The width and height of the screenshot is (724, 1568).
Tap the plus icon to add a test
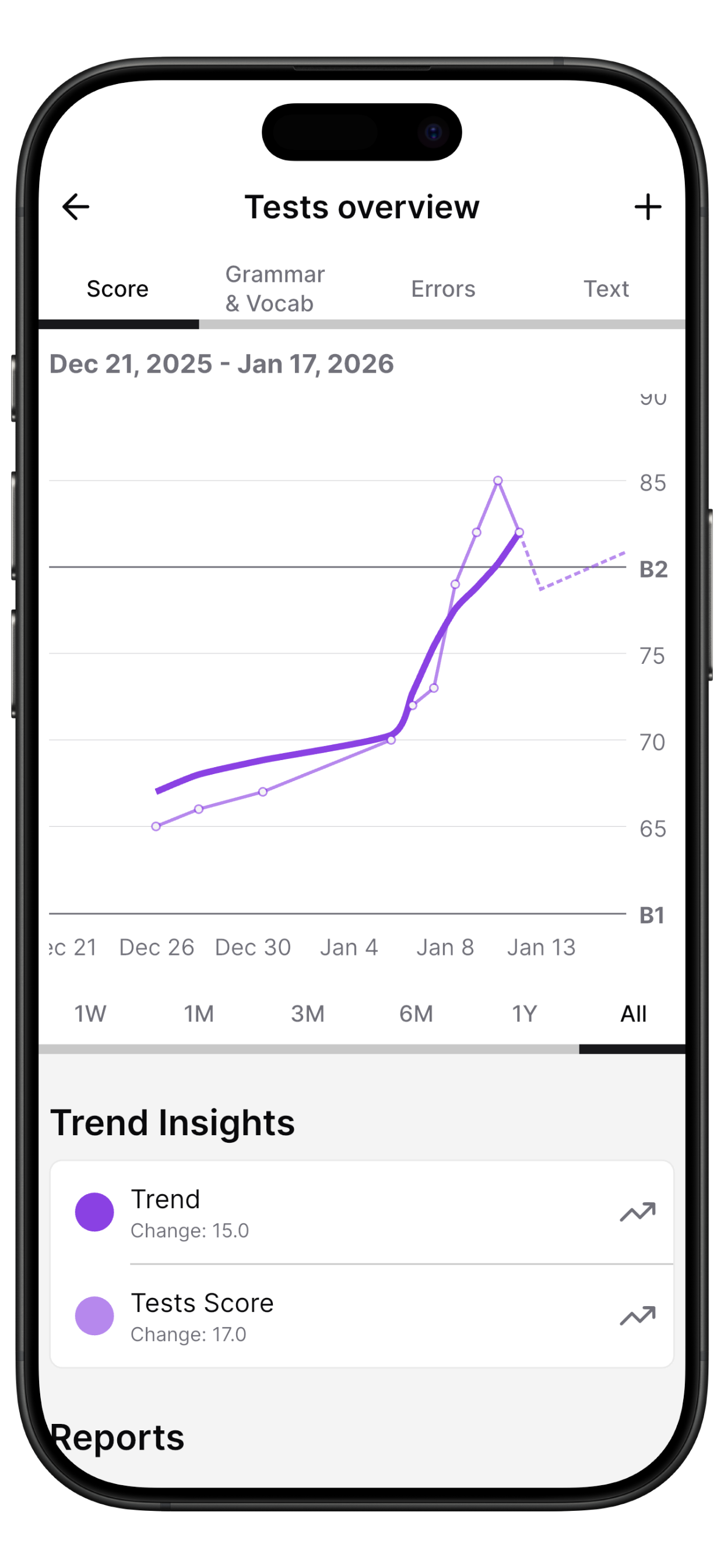(x=647, y=206)
